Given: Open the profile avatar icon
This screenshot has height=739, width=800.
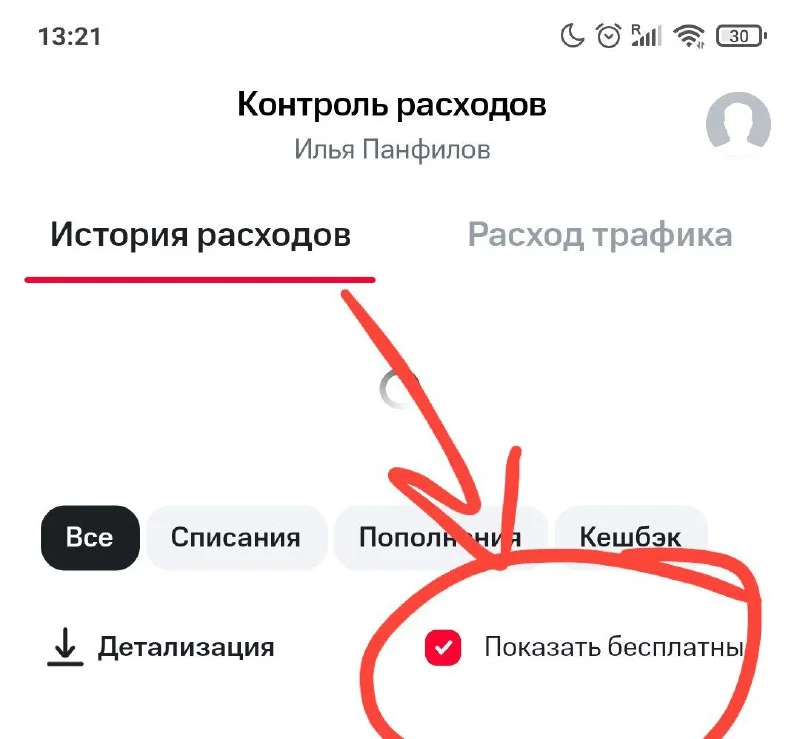Looking at the screenshot, I should coord(738,126).
